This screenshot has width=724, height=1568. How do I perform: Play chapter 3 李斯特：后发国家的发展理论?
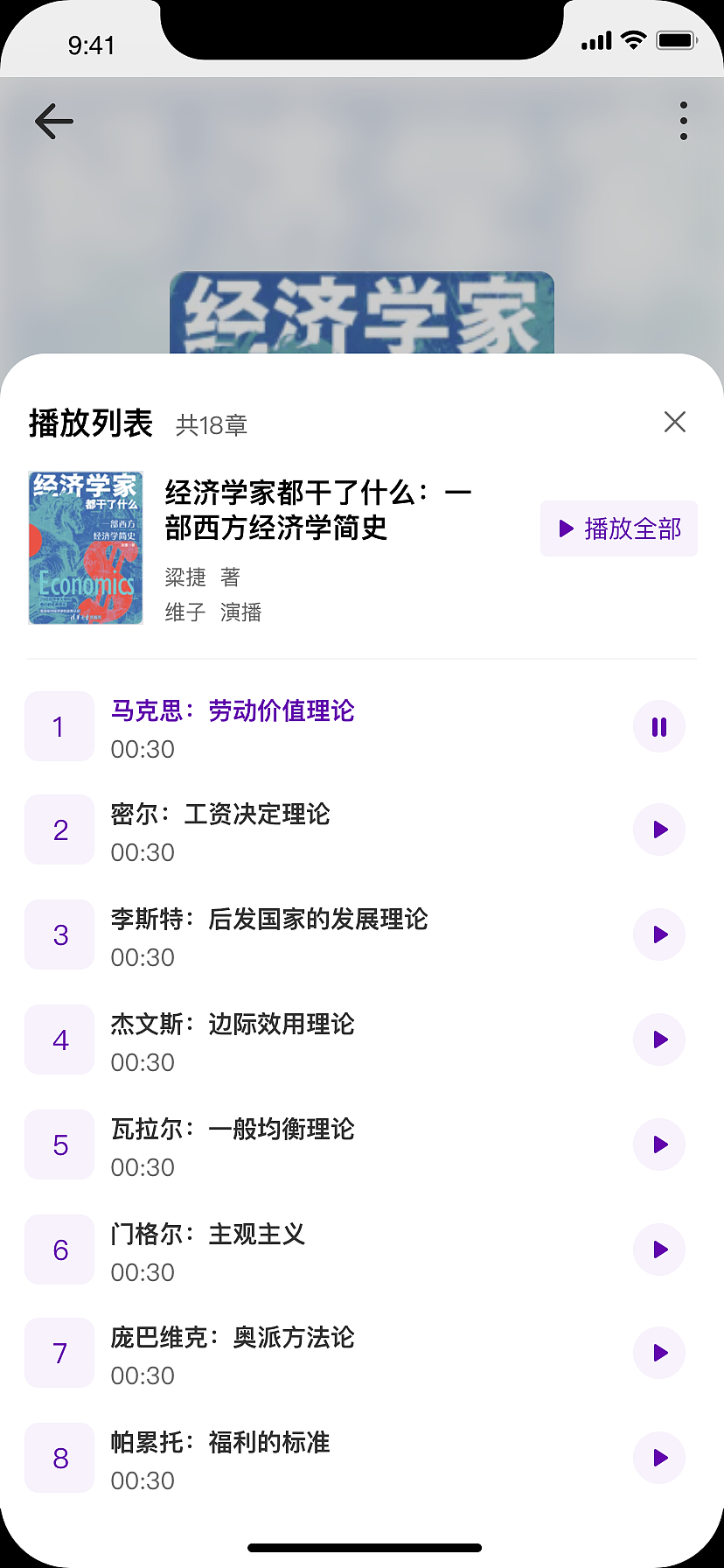pyautogui.click(x=659, y=934)
